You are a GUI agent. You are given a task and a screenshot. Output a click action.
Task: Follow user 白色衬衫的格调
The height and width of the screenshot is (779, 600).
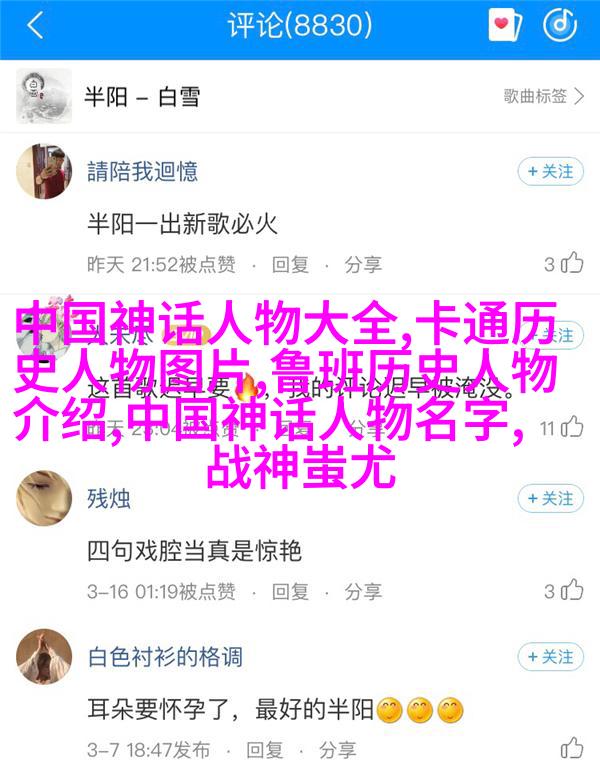click(550, 657)
